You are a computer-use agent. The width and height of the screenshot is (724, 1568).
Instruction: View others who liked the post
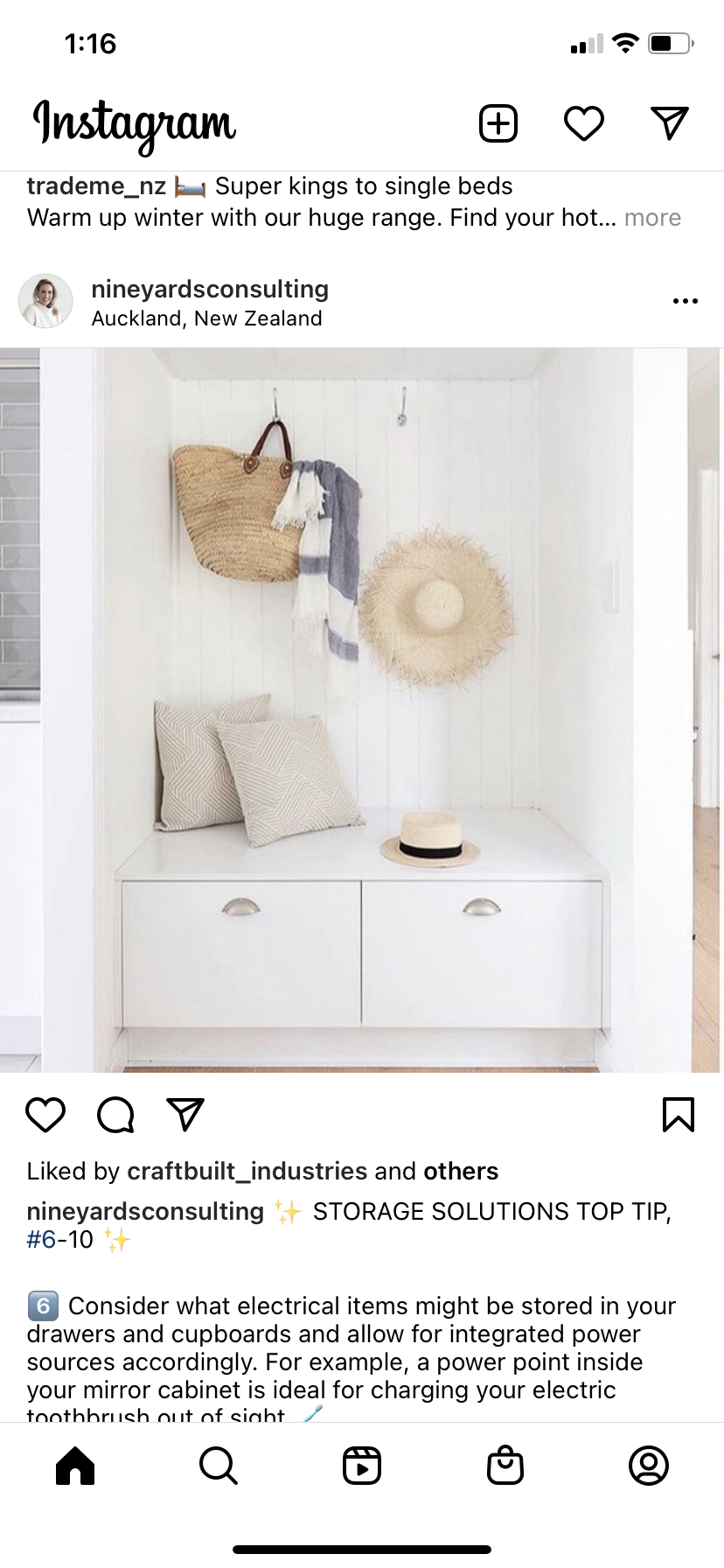tap(461, 1172)
